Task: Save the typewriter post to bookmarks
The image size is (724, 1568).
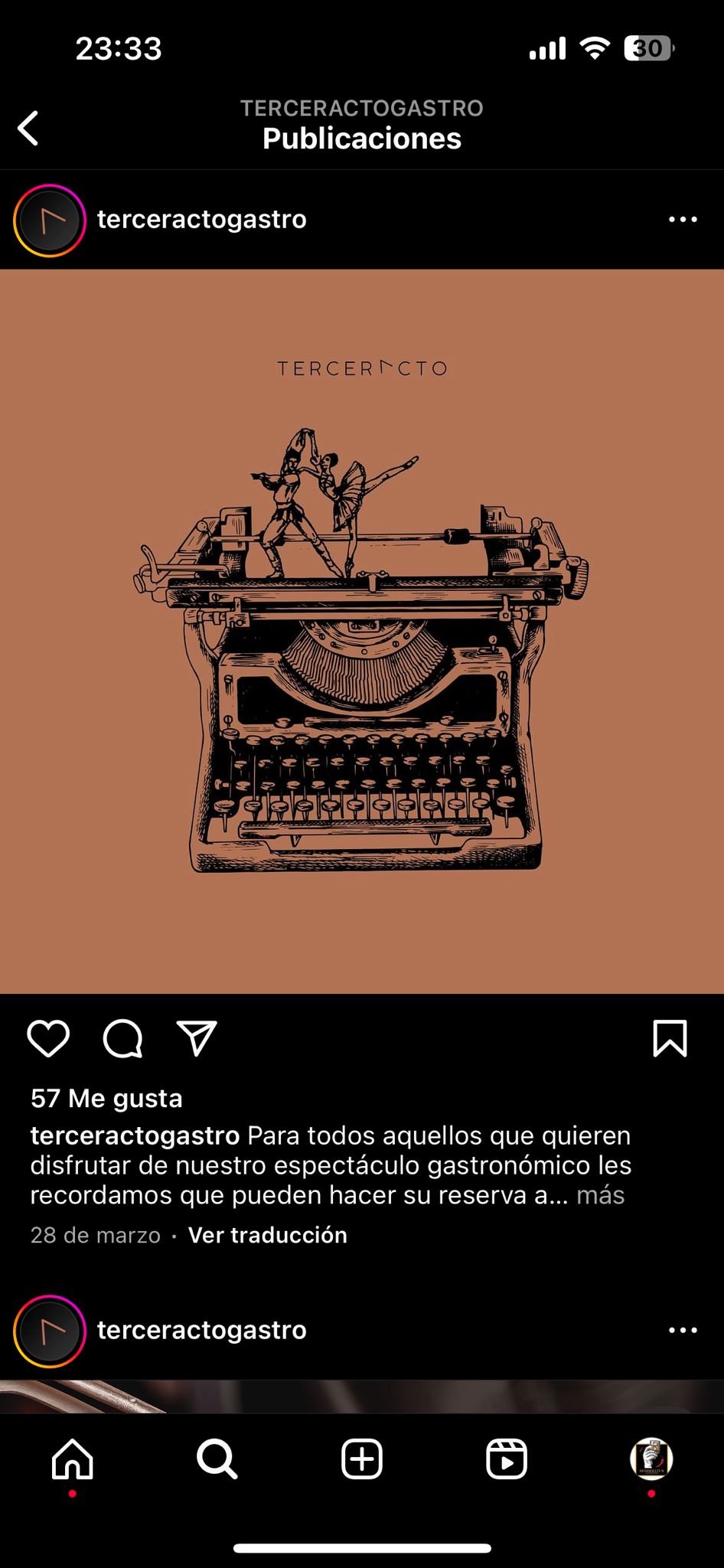Action: point(670,1039)
